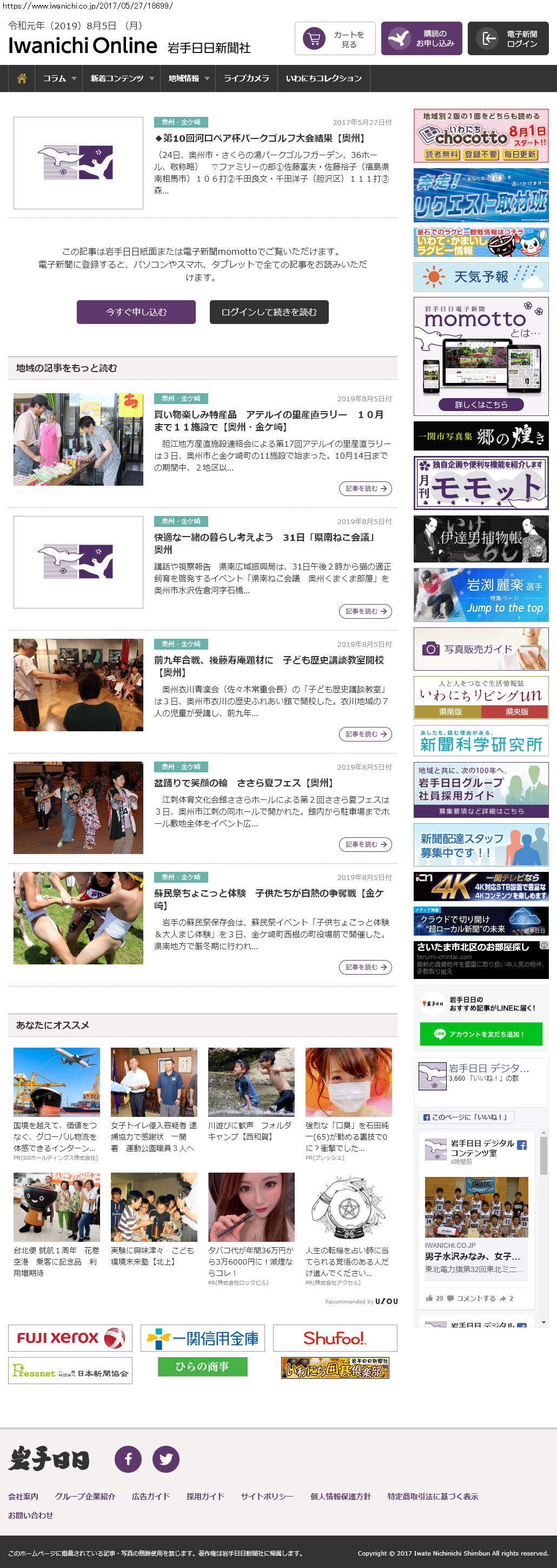Open 写真販売ガイド banner
This screenshot has width=557, height=1568.
tap(480, 649)
